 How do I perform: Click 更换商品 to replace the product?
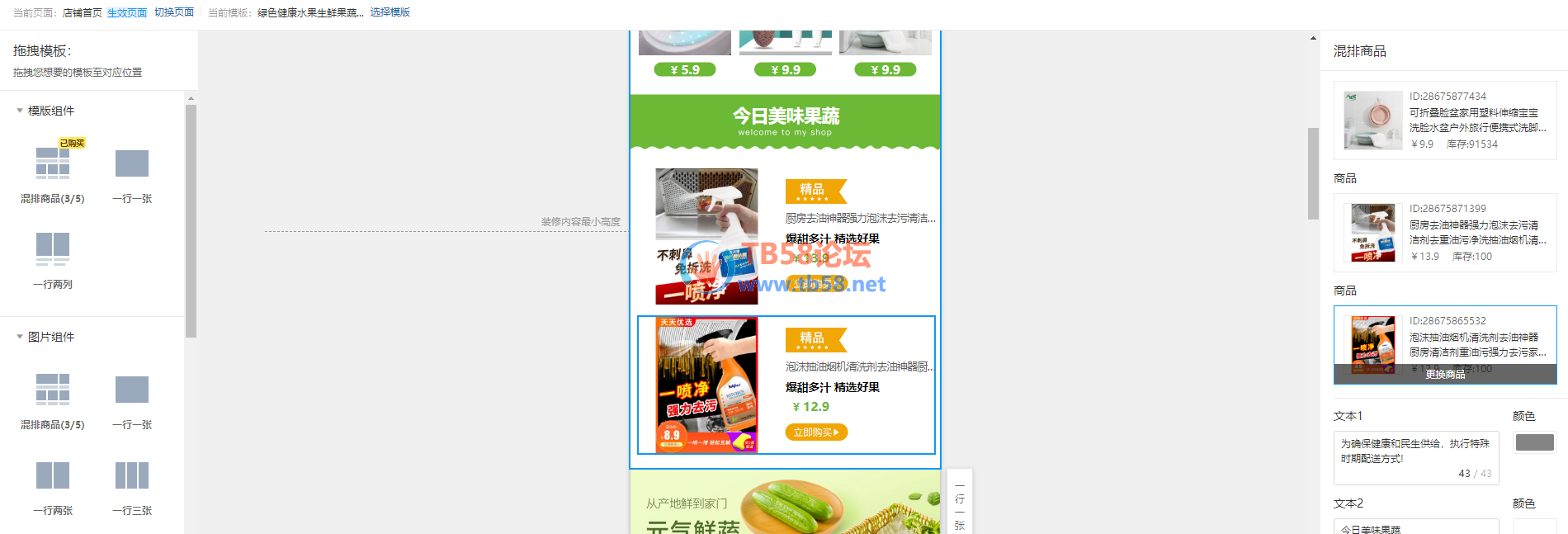1445,375
